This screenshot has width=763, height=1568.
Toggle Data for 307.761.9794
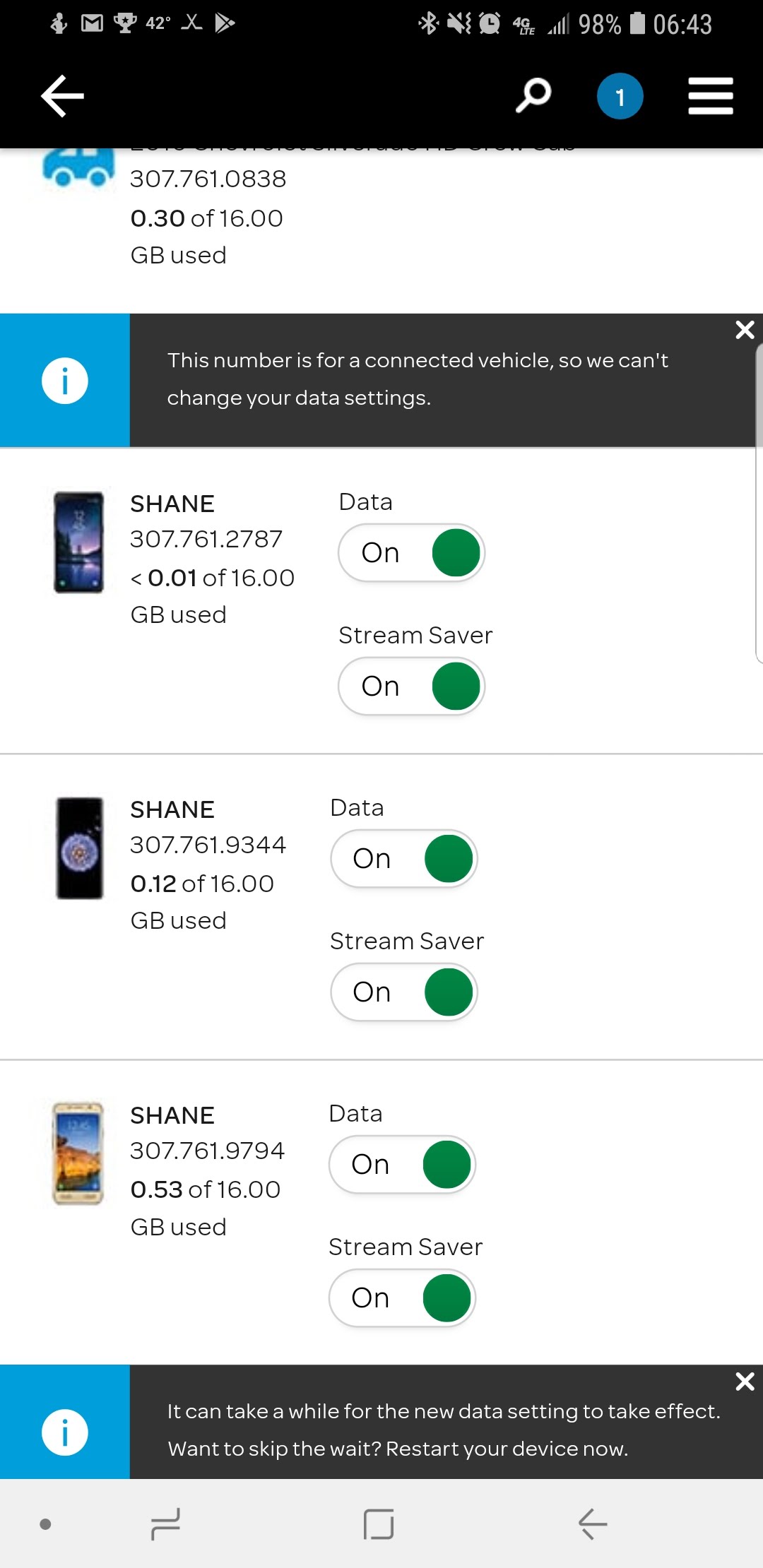coord(403,1165)
